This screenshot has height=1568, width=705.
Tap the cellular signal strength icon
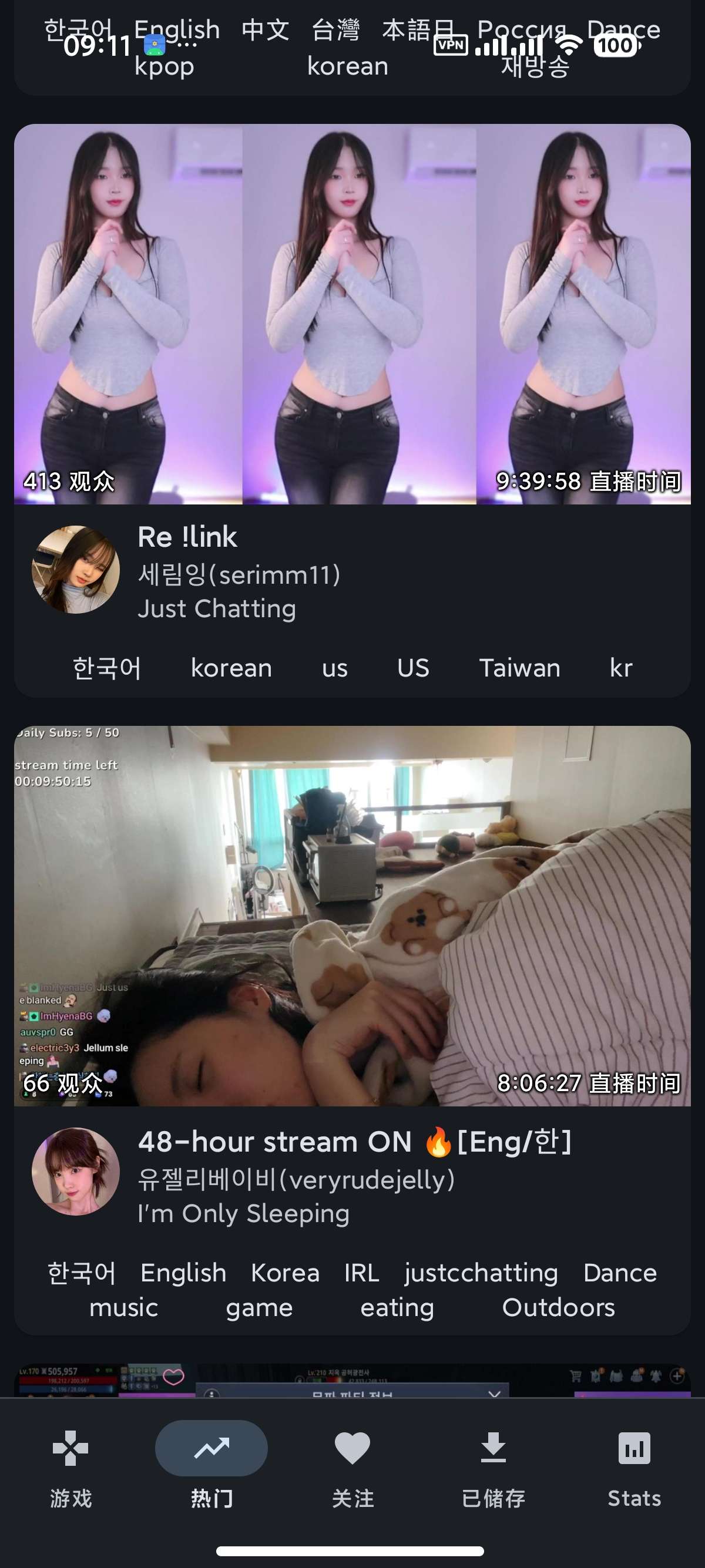[505, 46]
